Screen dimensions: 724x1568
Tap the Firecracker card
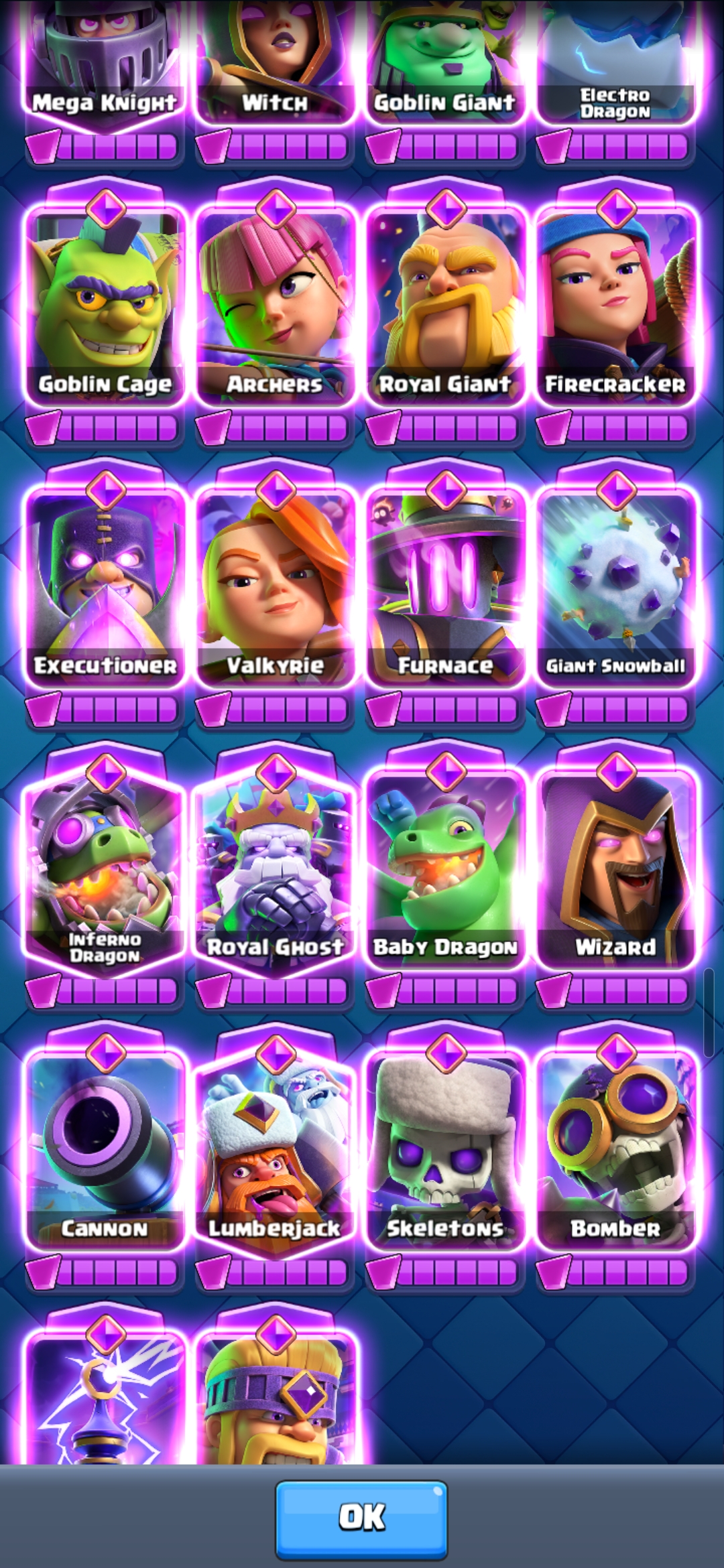click(x=615, y=306)
